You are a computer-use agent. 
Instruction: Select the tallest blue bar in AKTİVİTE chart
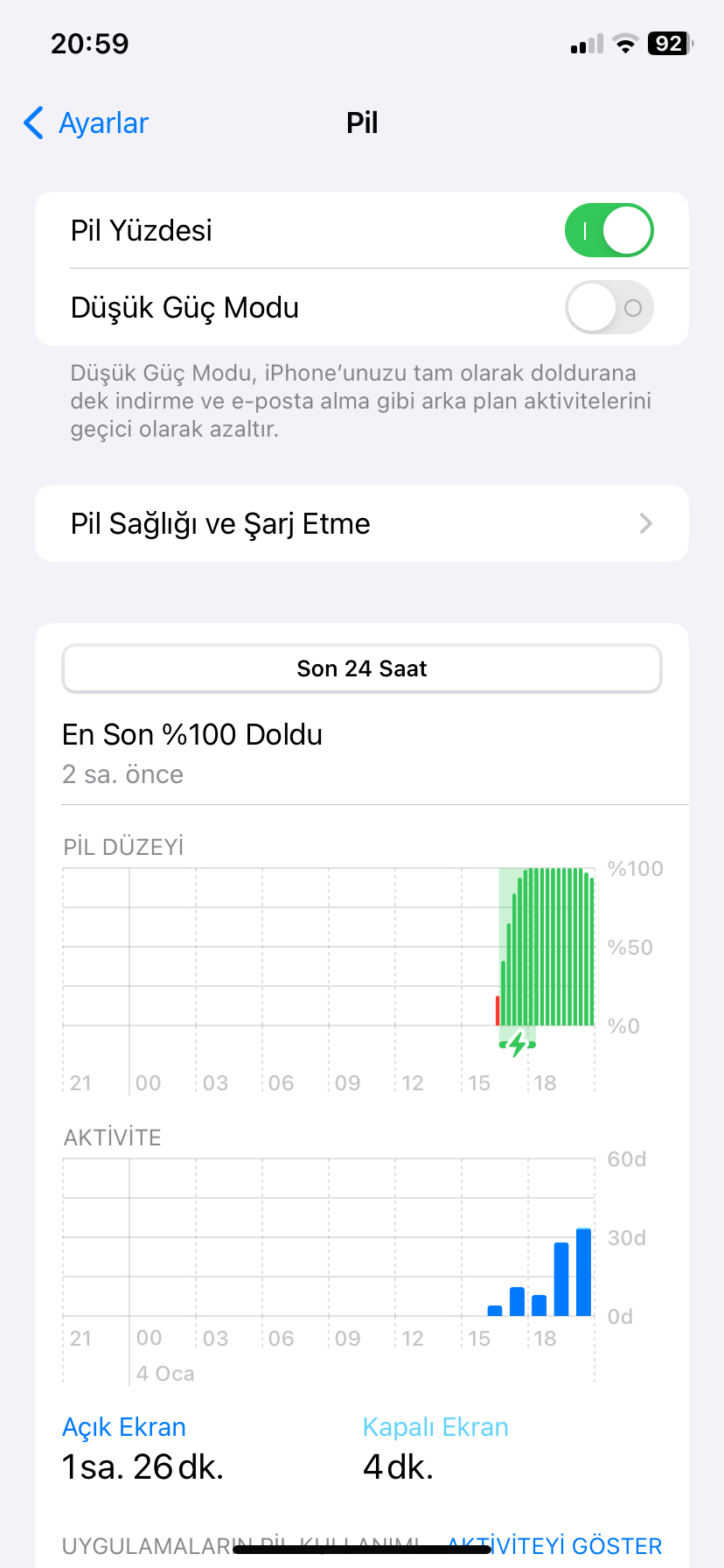coord(584,1272)
